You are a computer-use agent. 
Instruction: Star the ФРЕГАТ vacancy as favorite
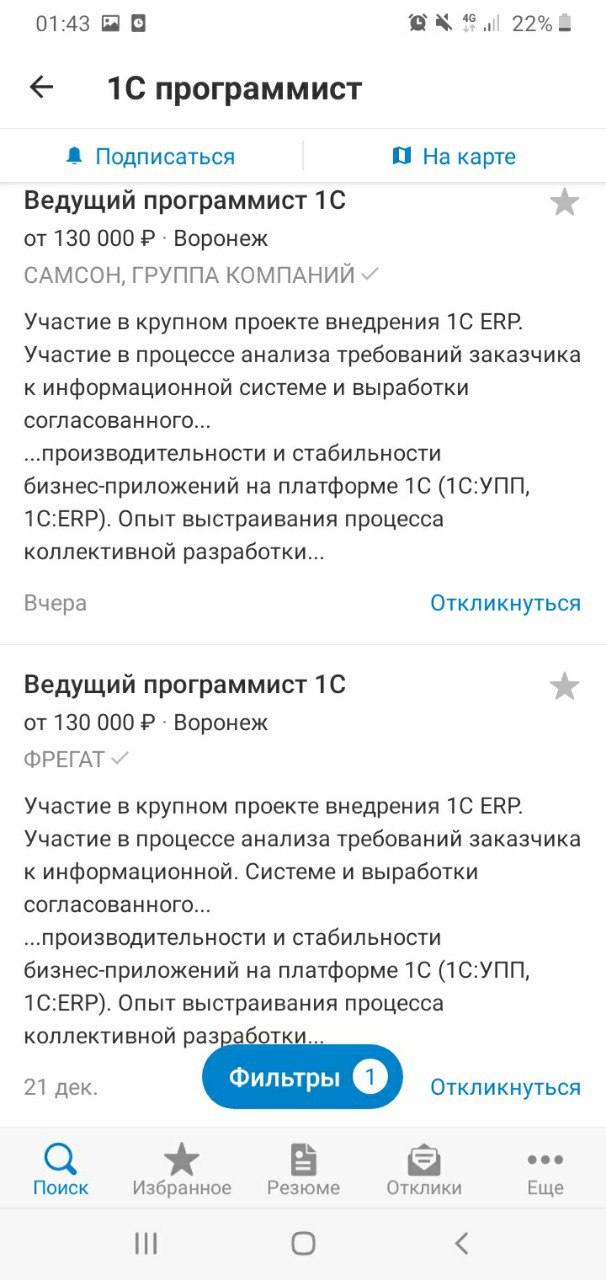pyautogui.click(x=565, y=687)
